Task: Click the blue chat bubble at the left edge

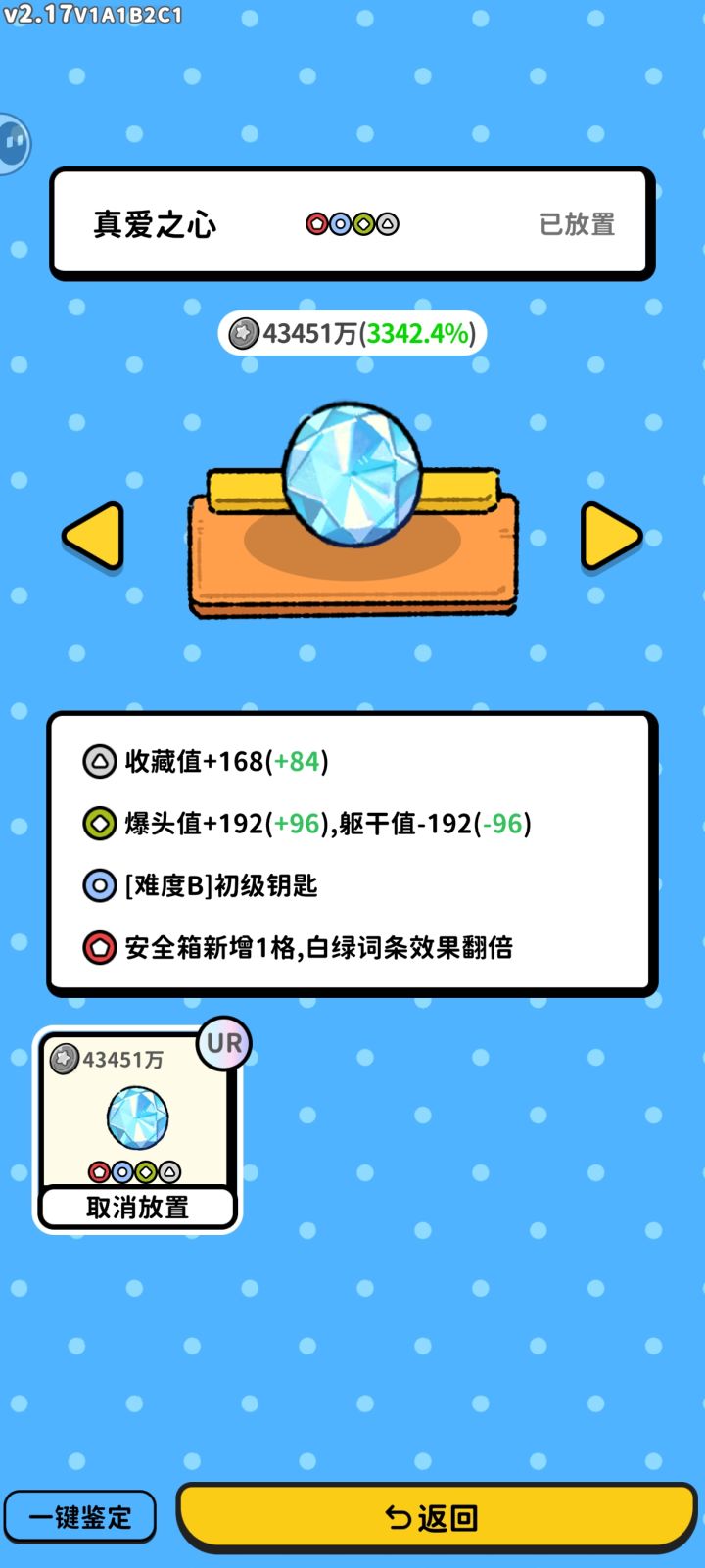Action: (x=14, y=143)
